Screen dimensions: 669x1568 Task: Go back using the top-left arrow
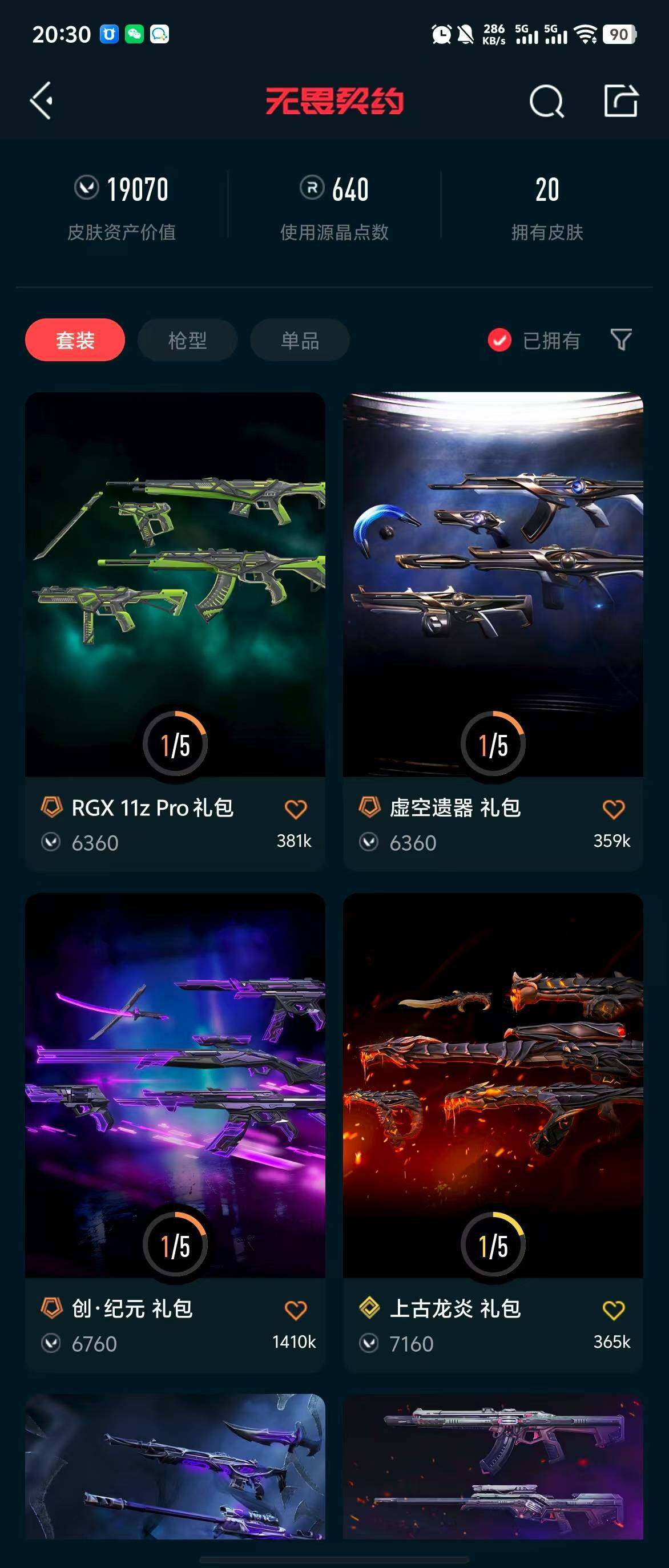[42, 100]
